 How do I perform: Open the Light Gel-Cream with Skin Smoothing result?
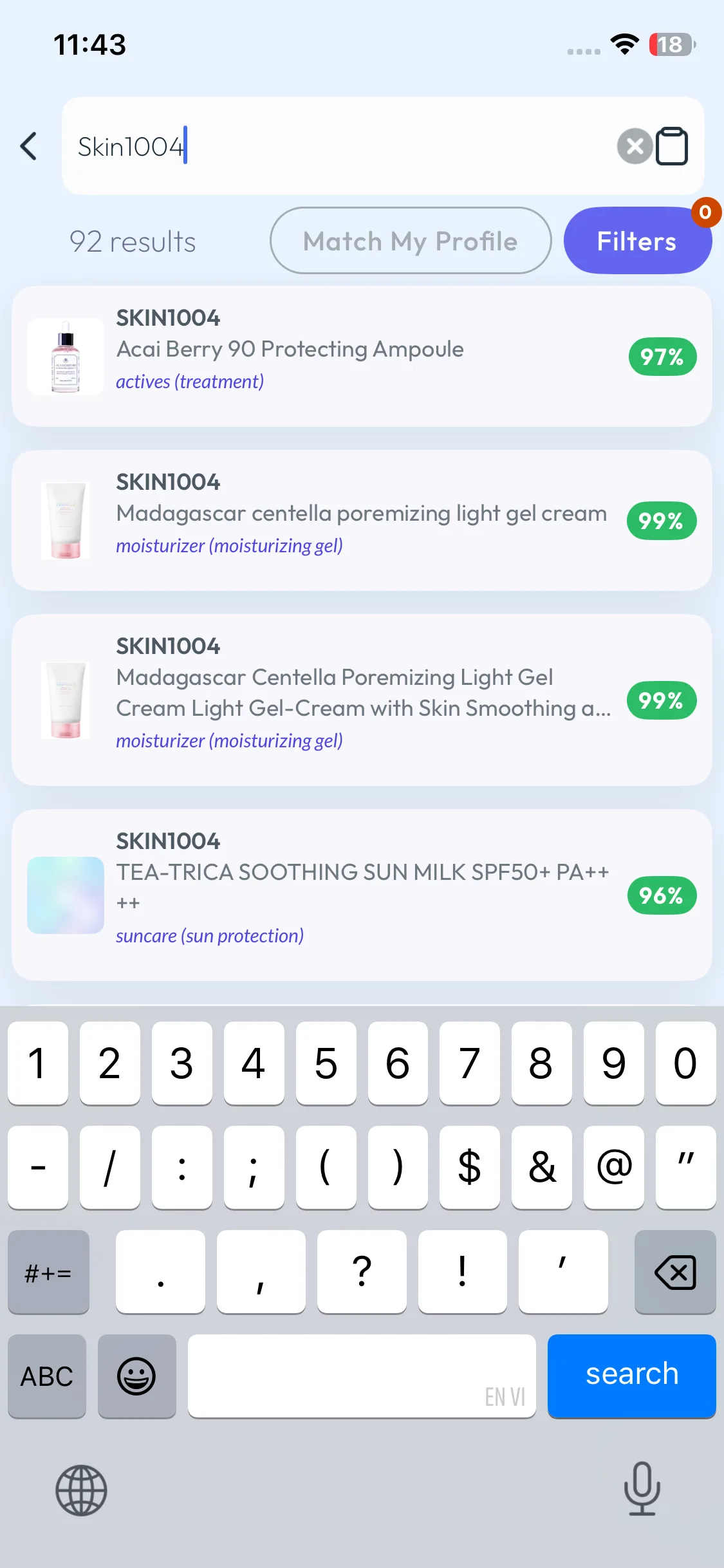362,700
